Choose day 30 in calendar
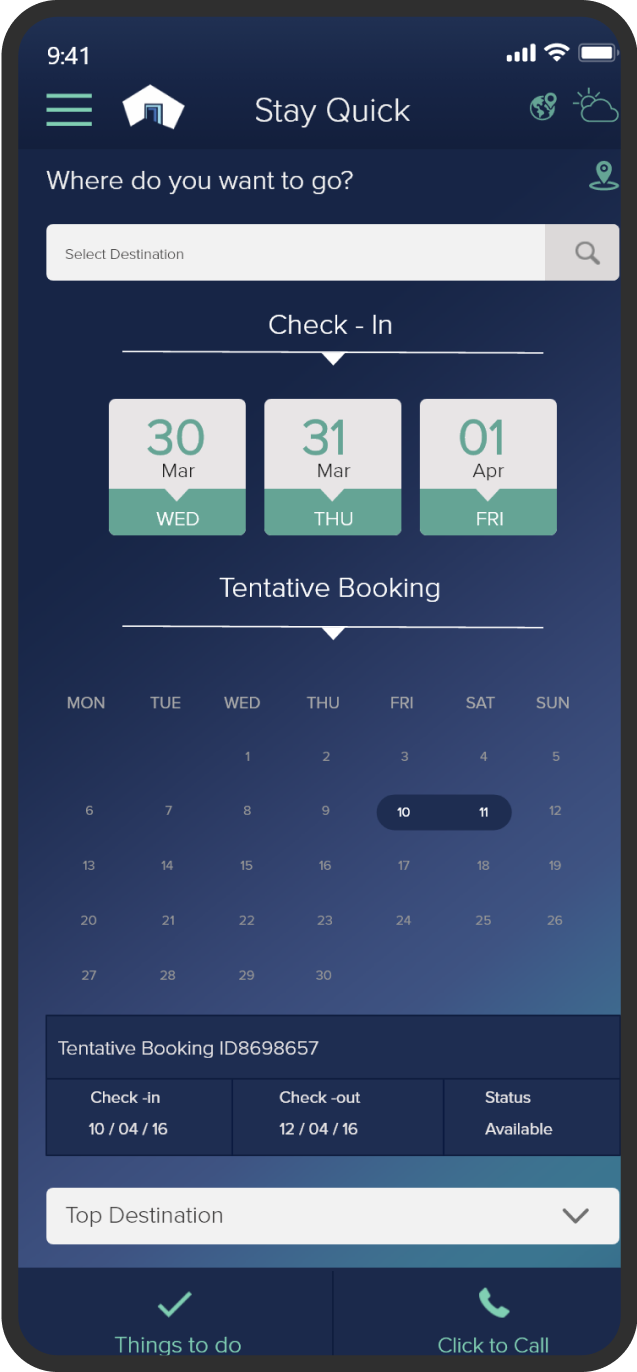Image resolution: width=637 pixels, height=1372 pixels. (x=324, y=975)
